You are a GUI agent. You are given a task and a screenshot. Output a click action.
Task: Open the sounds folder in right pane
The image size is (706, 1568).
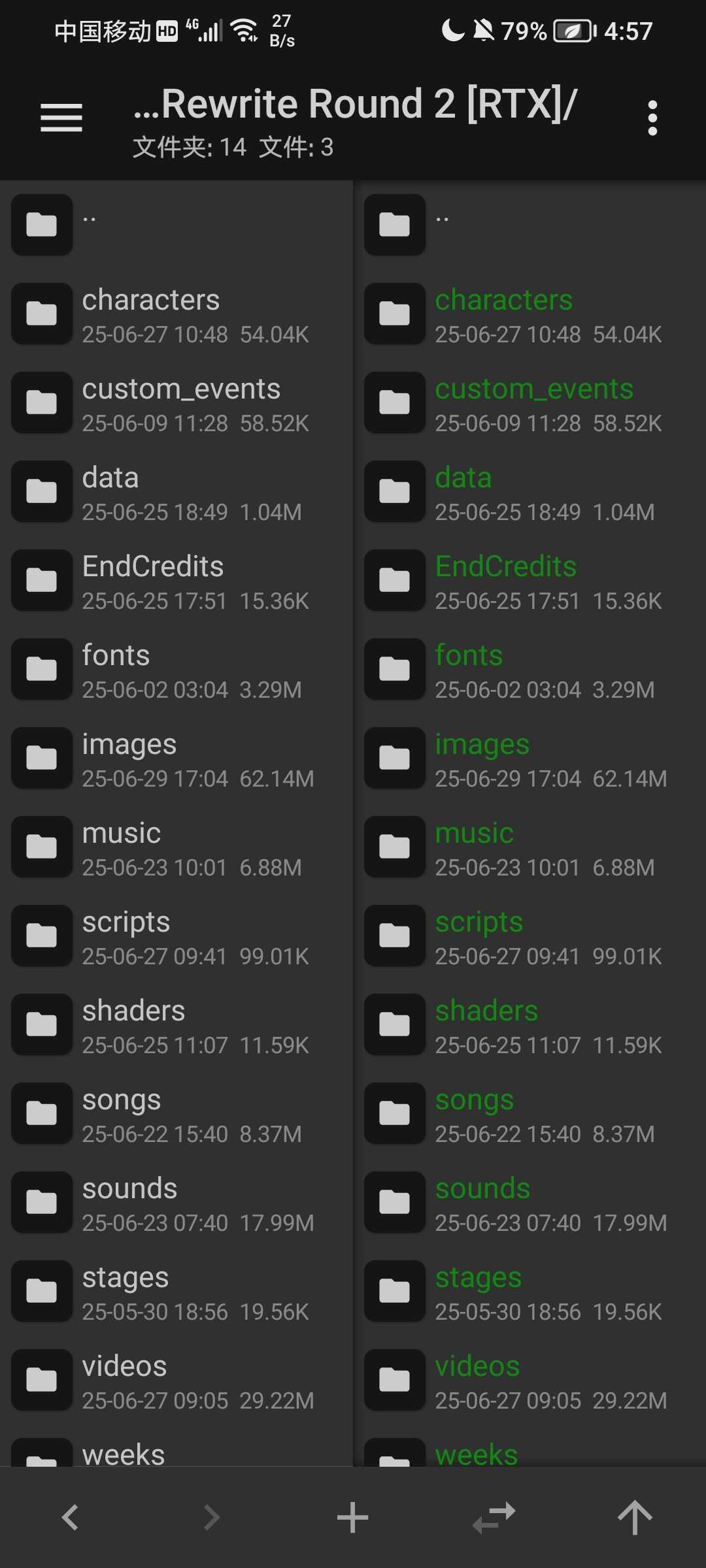[529, 1203]
